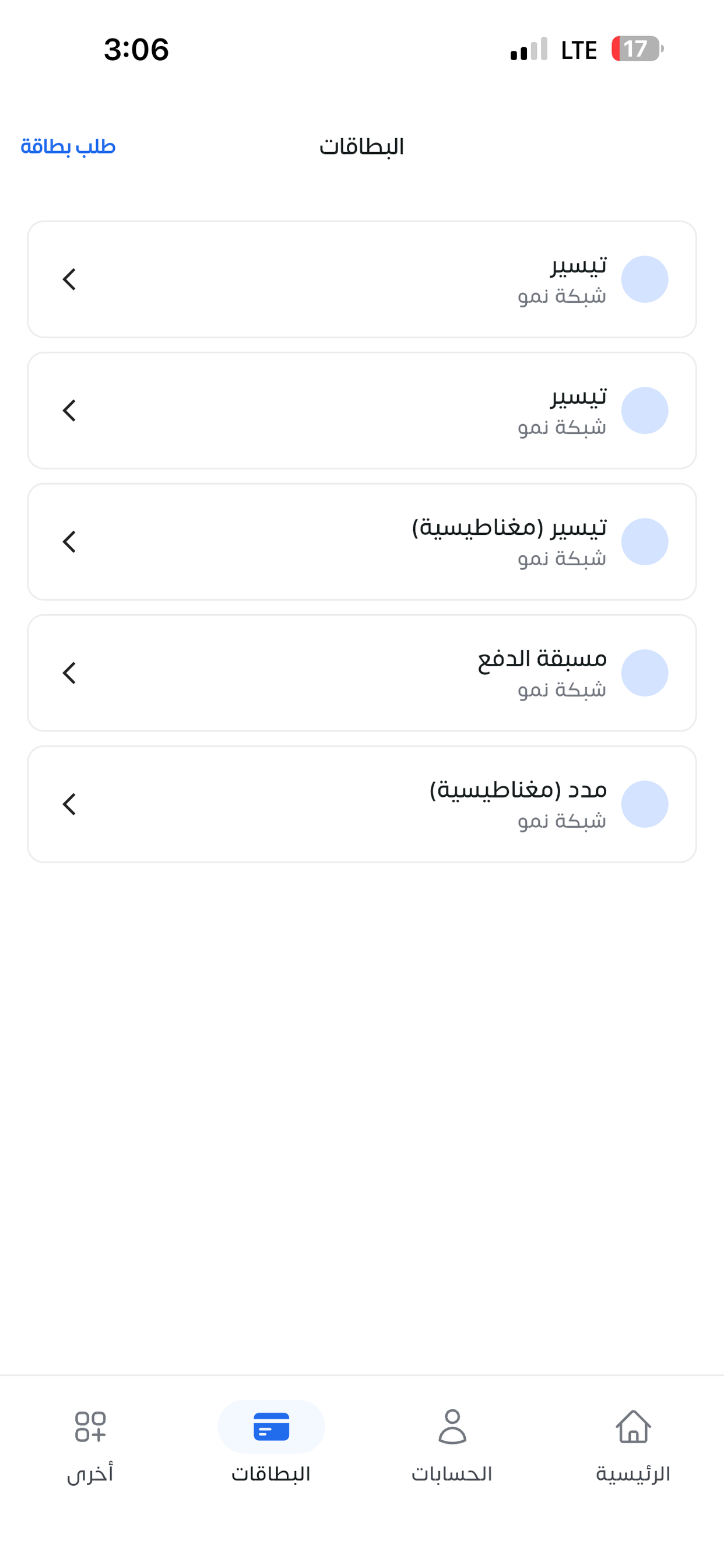The width and height of the screenshot is (724, 1568).
Task: Expand the مدد (مغناطيسية) card chevron
Action: pyautogui.click(x=70, y=803)
